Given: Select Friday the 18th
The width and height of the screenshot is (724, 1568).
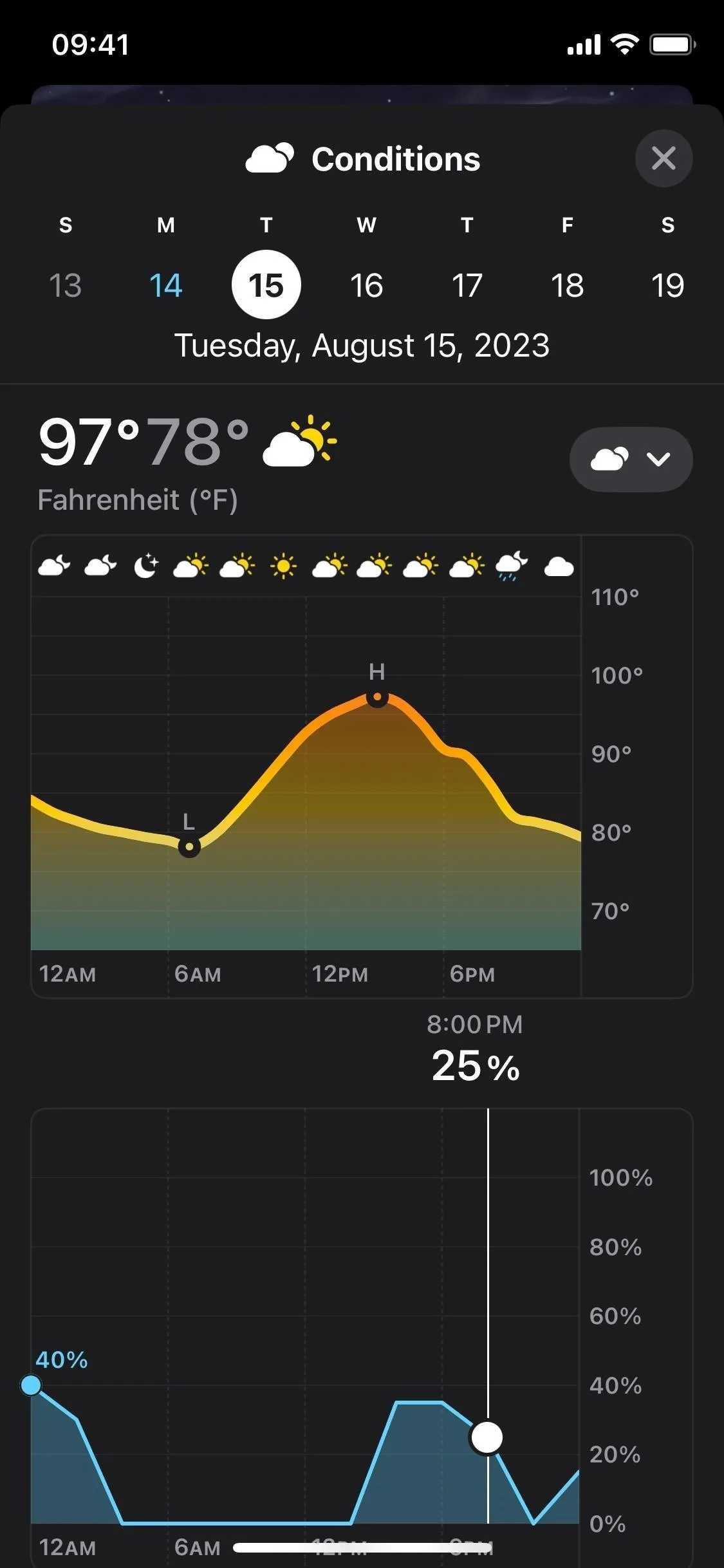Looking at the screenshot, I should click(x=568, y=285).
